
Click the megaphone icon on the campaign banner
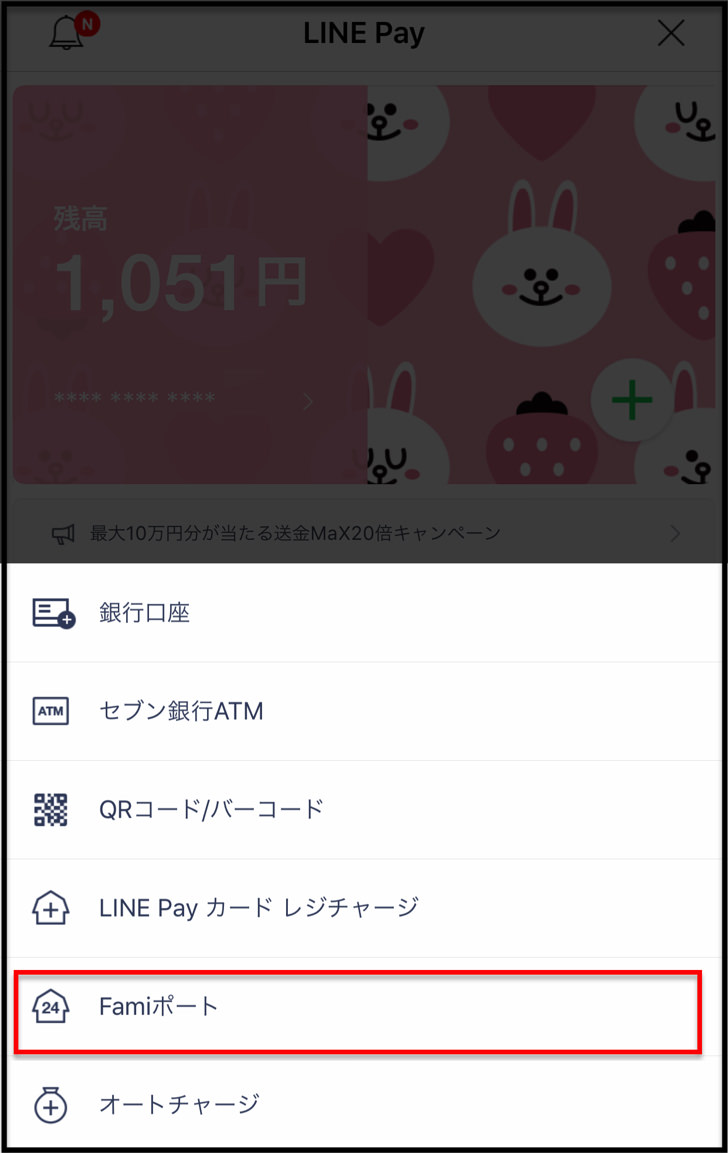pos(64,533)
